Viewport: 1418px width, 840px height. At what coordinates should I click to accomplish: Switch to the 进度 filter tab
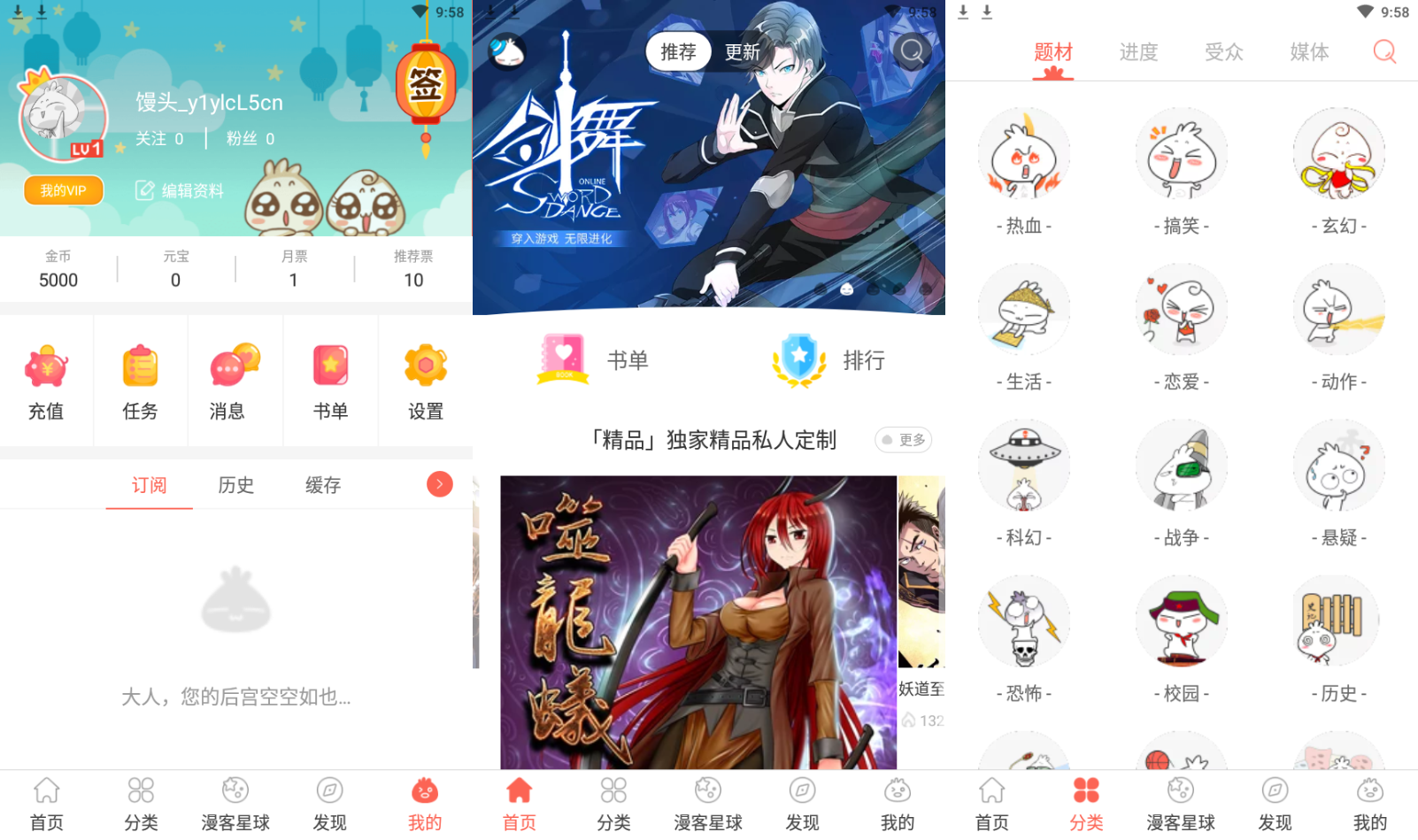[x=1138, y=52]
